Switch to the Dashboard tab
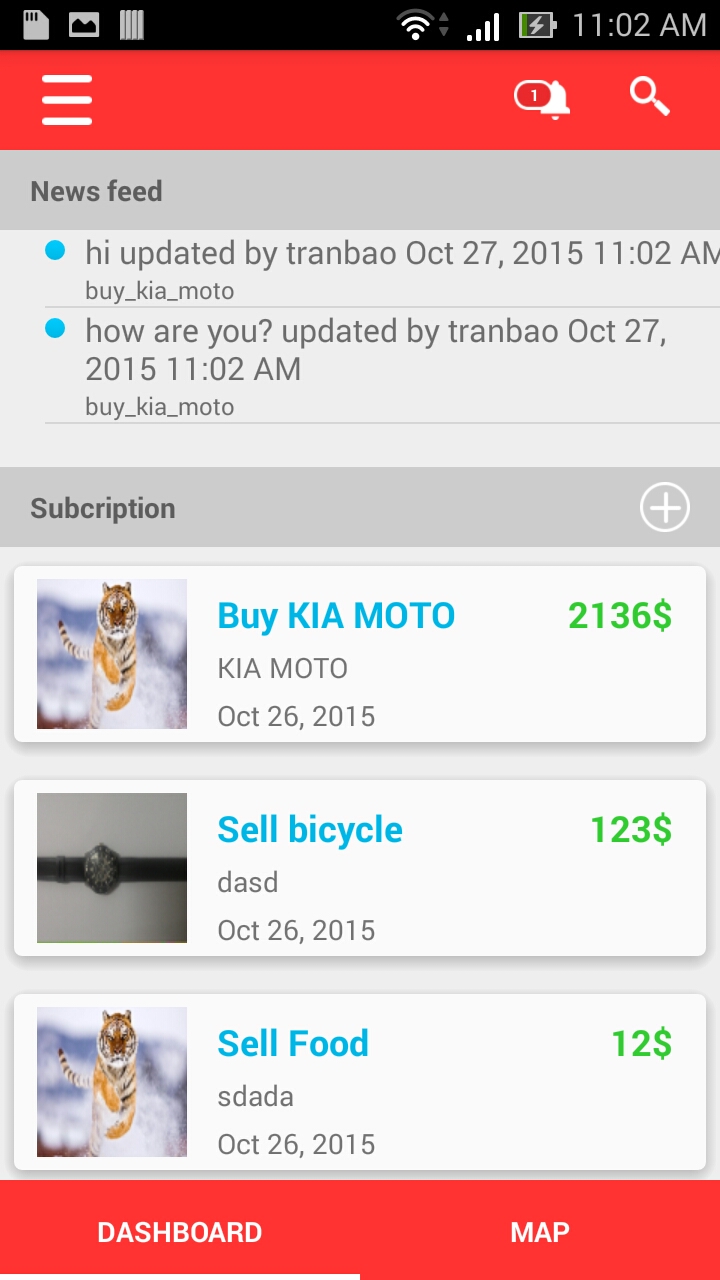The image size is (720, 1280). pyautogui.click(x=180, y=1232)
